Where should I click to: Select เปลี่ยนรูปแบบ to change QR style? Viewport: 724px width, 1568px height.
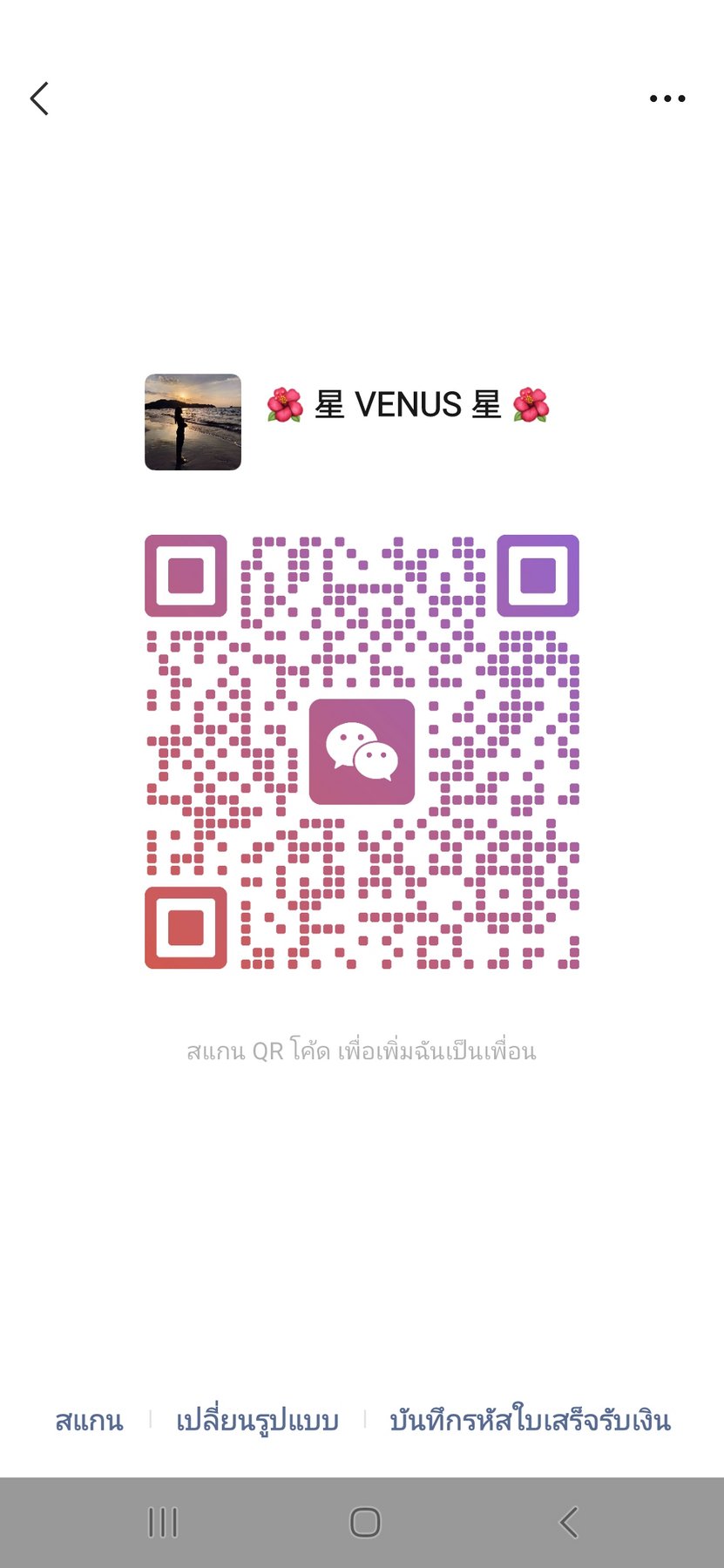[257, 1421]
